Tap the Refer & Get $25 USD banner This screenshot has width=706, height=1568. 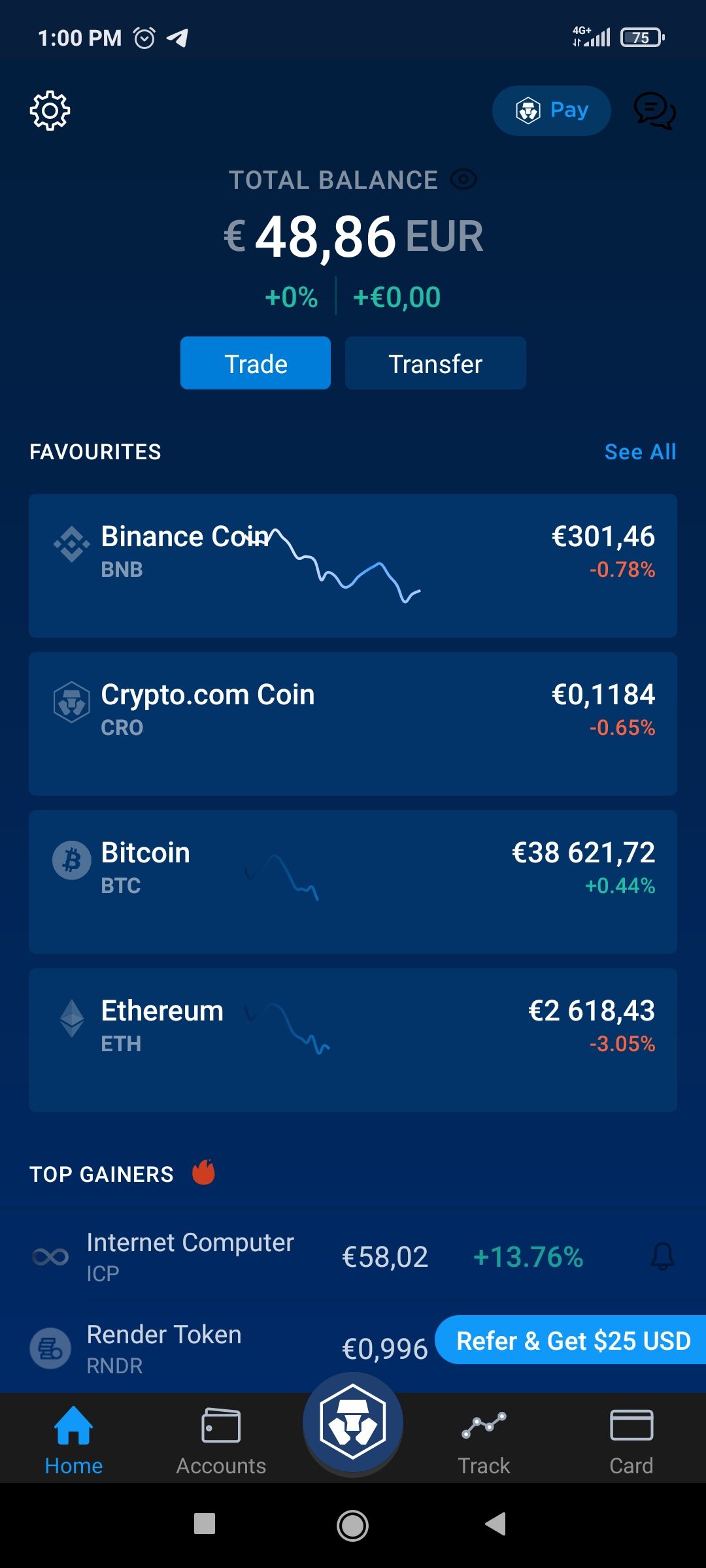(x=571, y=1340)
